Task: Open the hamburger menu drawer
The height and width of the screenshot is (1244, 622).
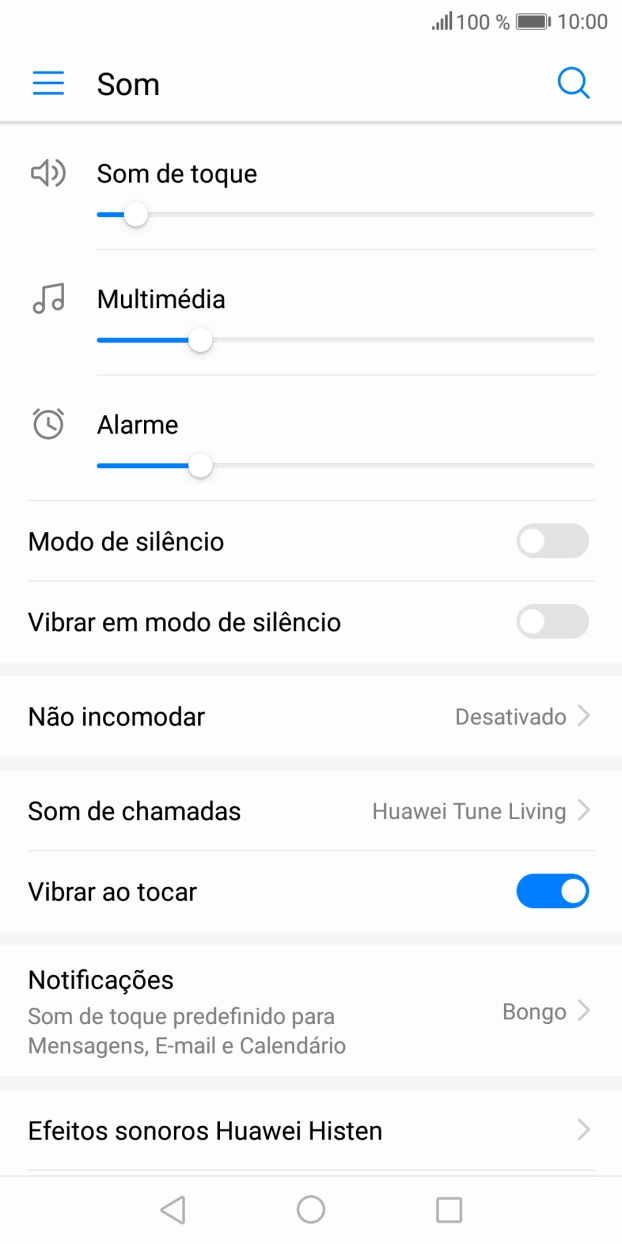Action: [x=48, y=84]
